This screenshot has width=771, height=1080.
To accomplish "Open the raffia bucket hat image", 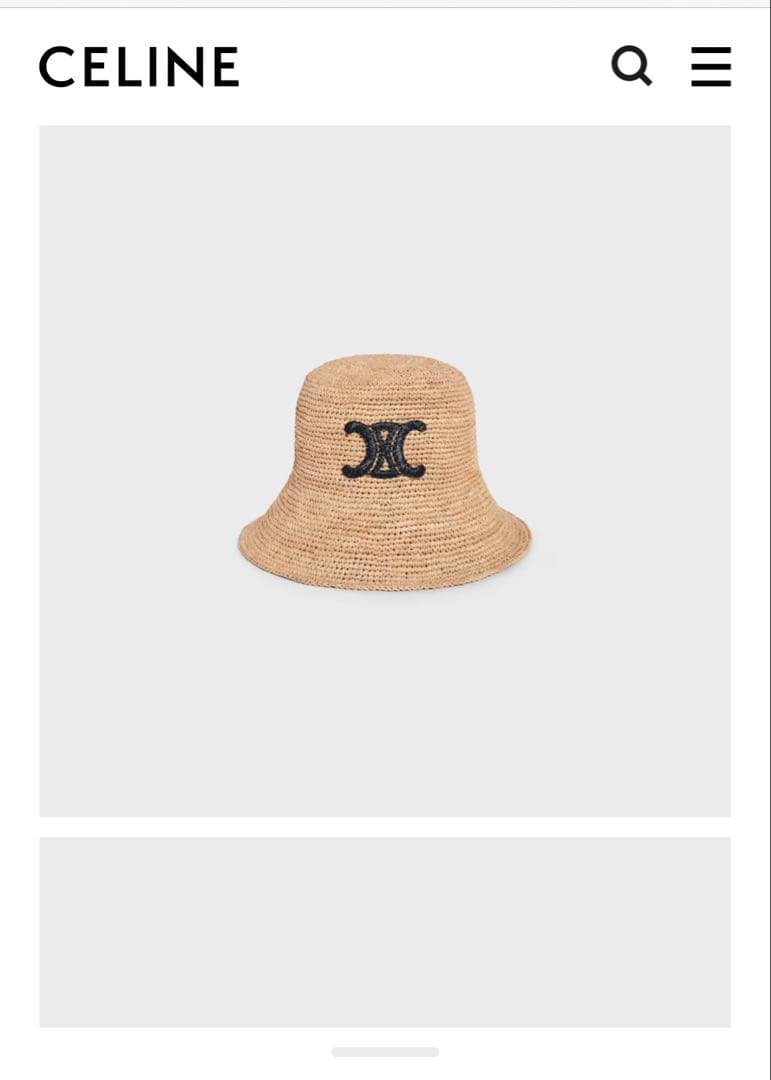I will pos(385,471).
